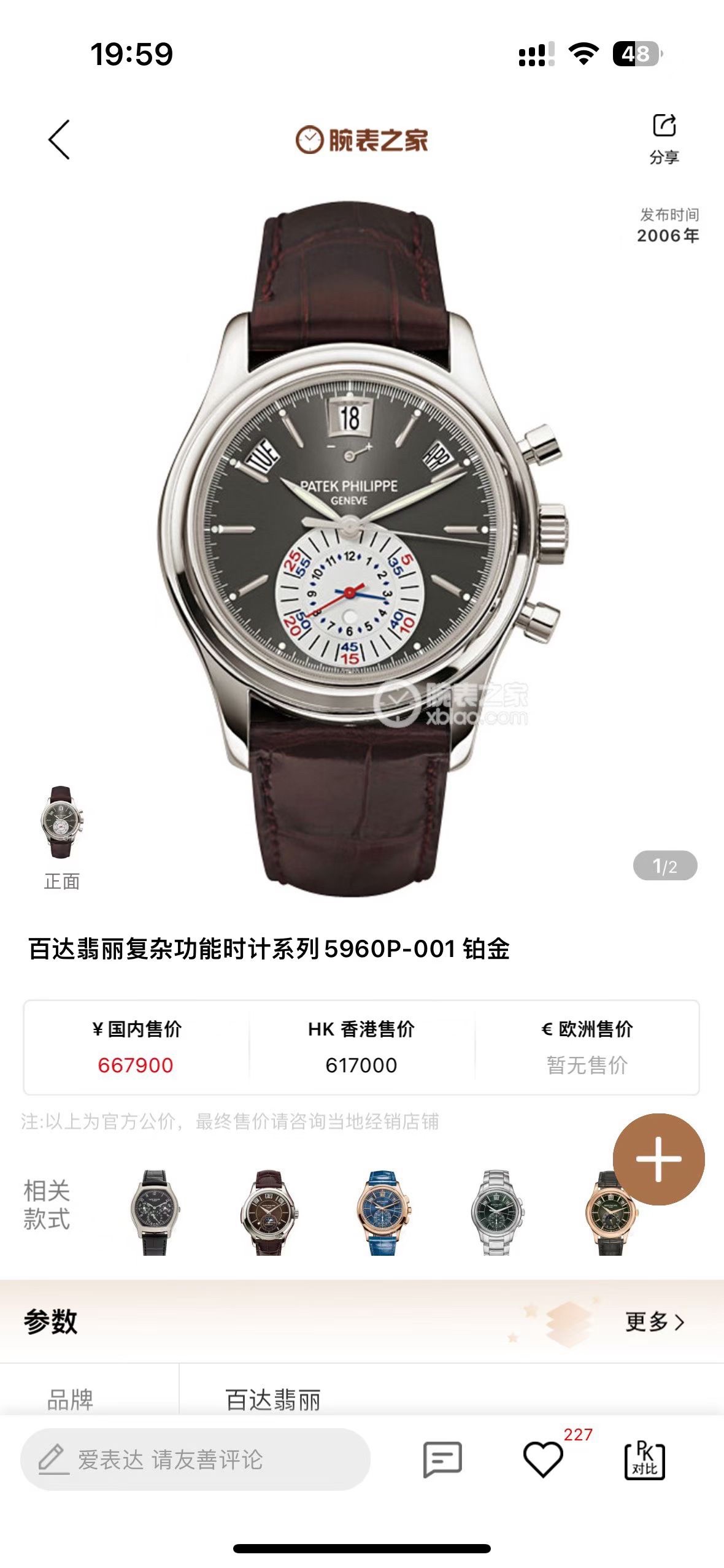This screenshot has width=724, height=1568.
Task: Open PK 对比 comparison
Action: pos(644,1459)
